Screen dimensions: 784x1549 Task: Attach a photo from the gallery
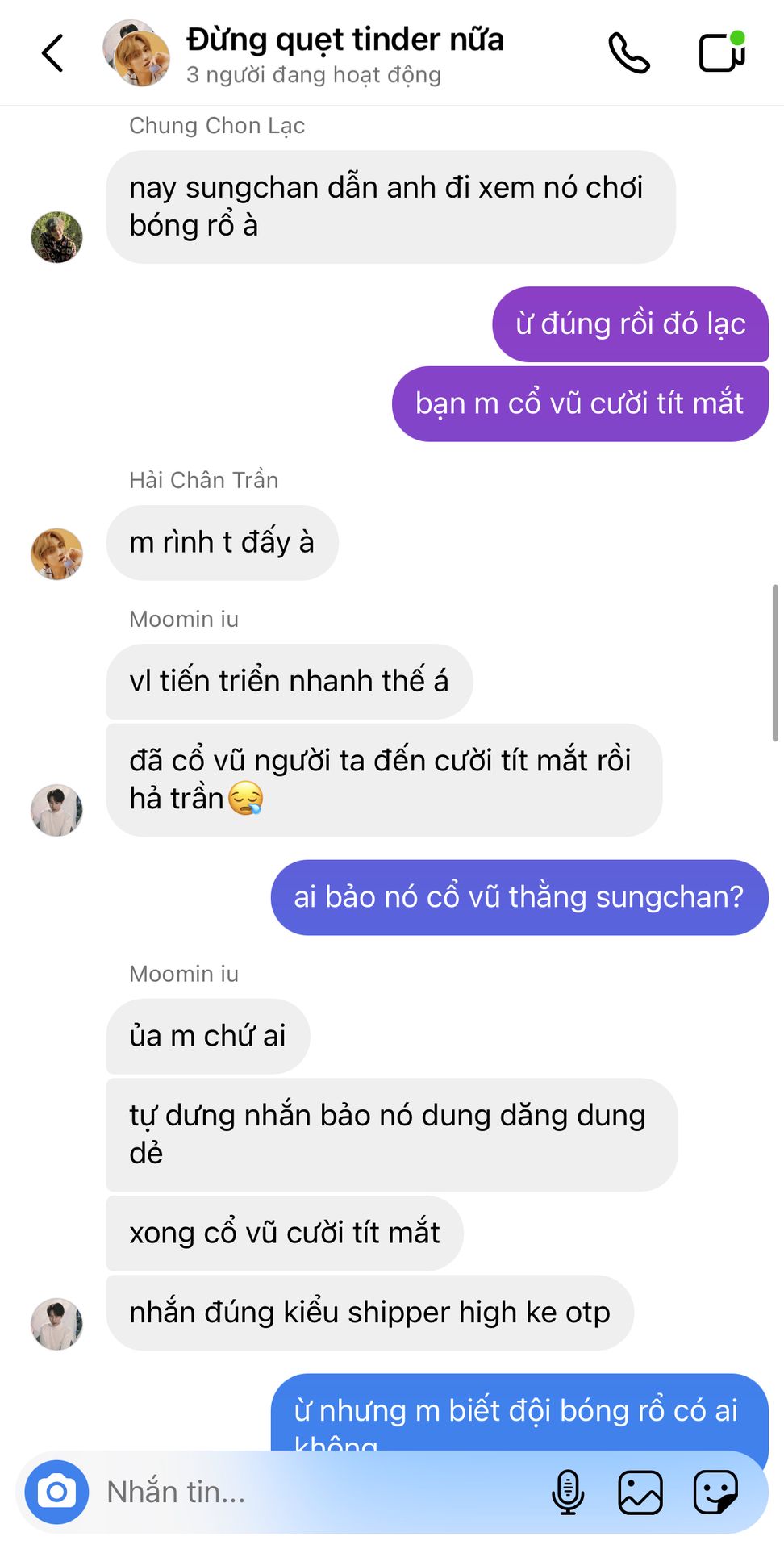tap(640, 1492)
